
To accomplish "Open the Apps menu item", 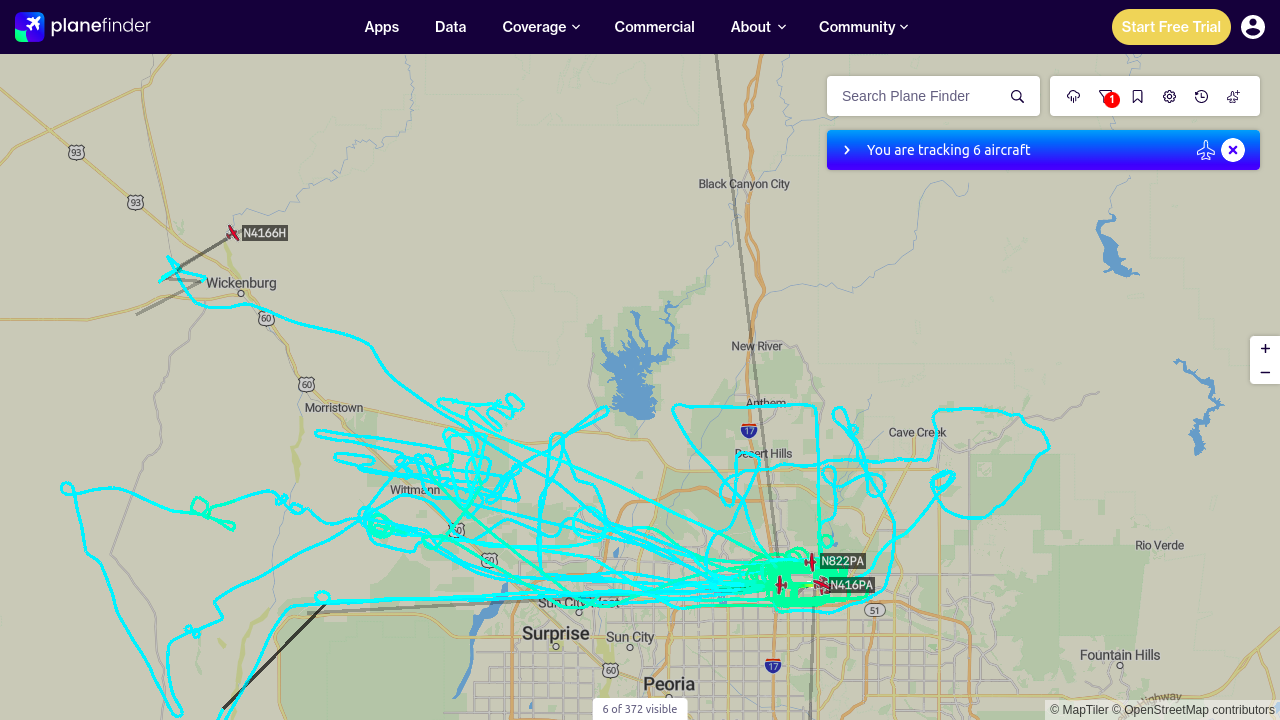I will [382, 27].
